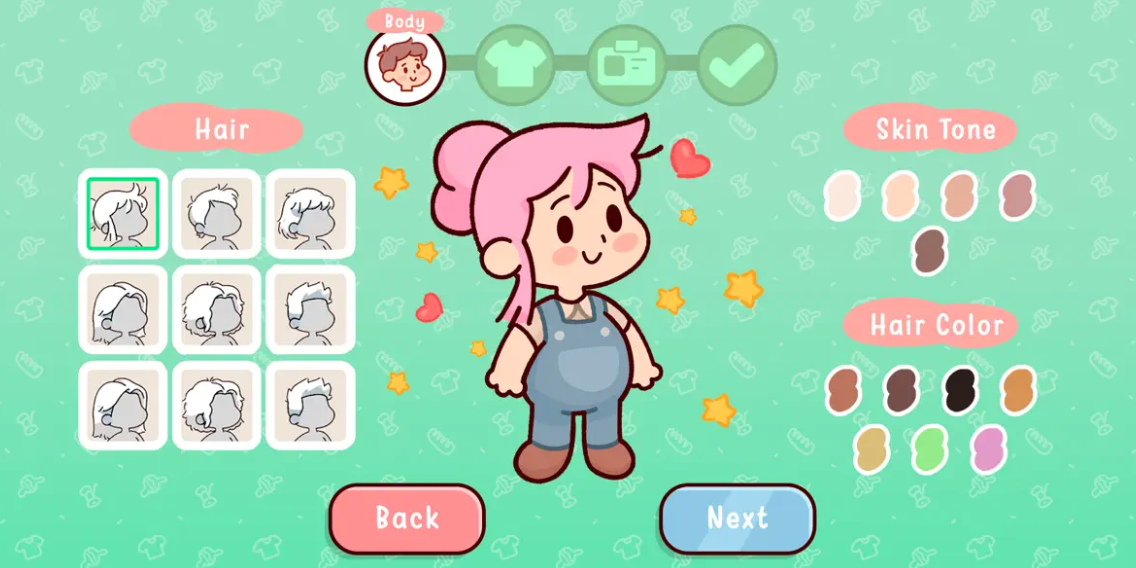Screen dimensions: 1136x568
Task: Select the center hairstyle in the grid
Action: pos(216,310)
